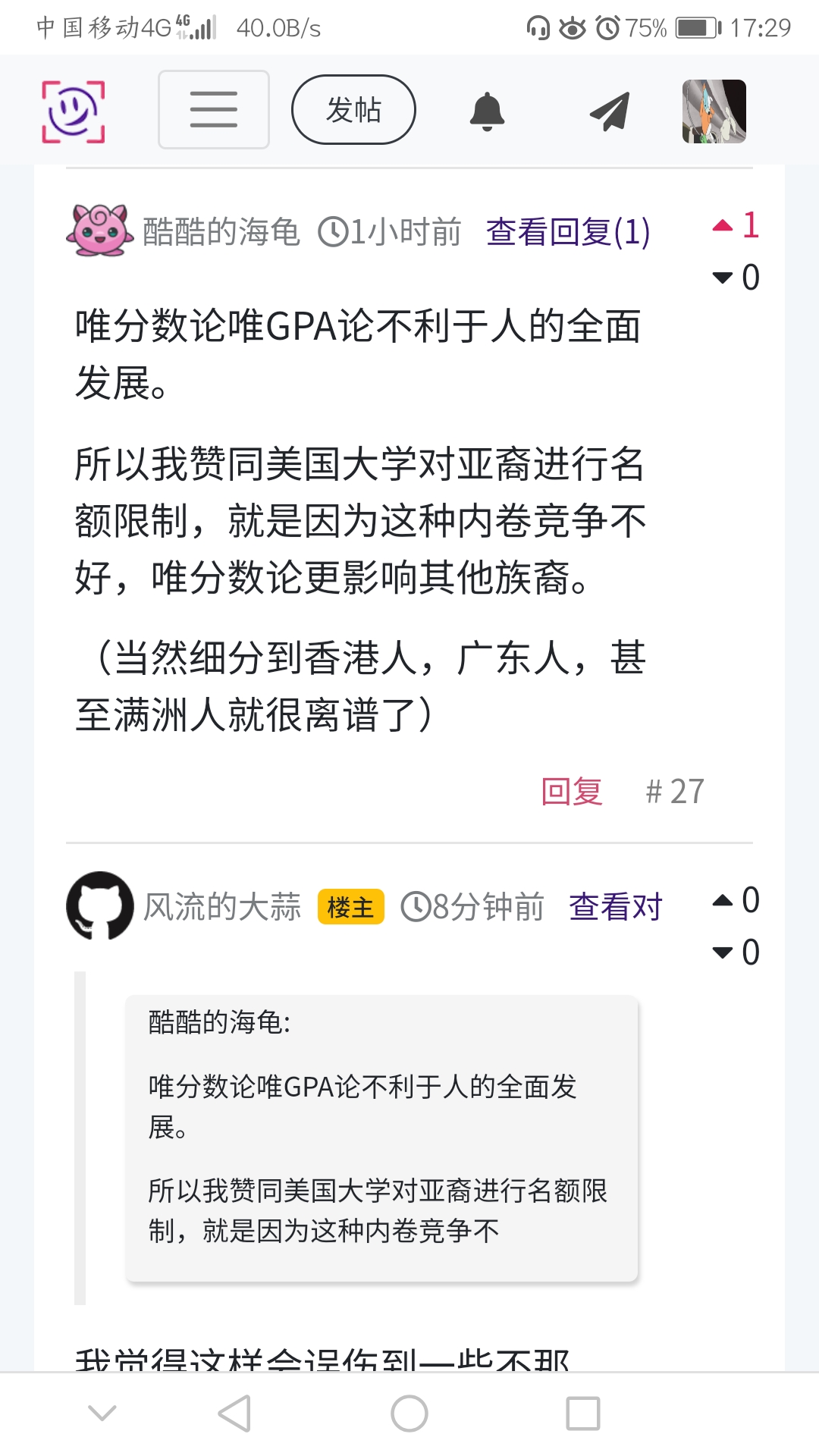View replies 查看回复(1) on 酷酷的海龟's comment
Viewport: 819px width, 1456px height.
(x=567, y=232)
